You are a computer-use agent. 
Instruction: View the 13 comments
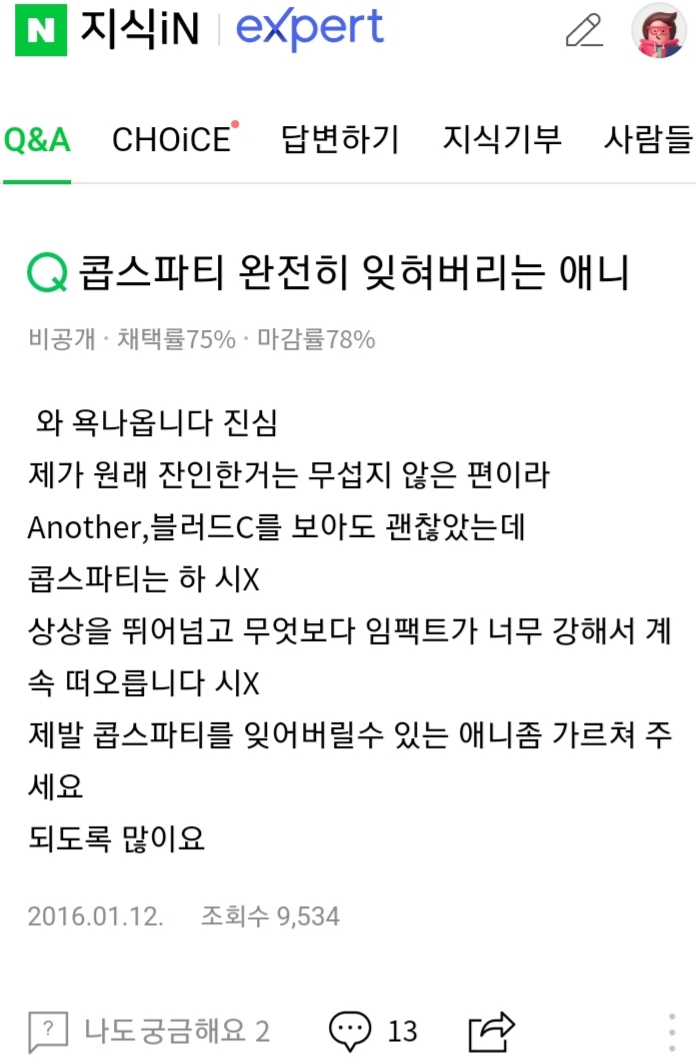(x=373, y=1030)
